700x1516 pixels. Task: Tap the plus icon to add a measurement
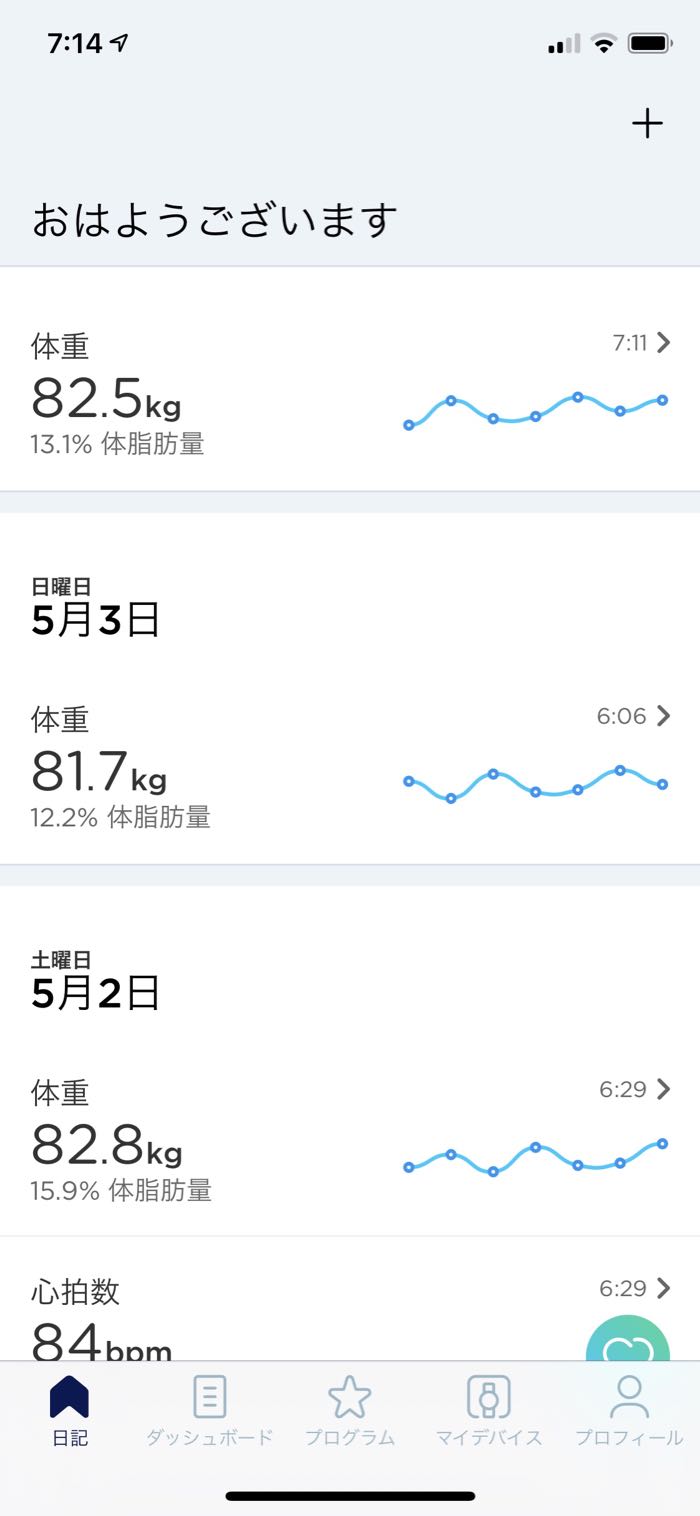click(647, 124)
